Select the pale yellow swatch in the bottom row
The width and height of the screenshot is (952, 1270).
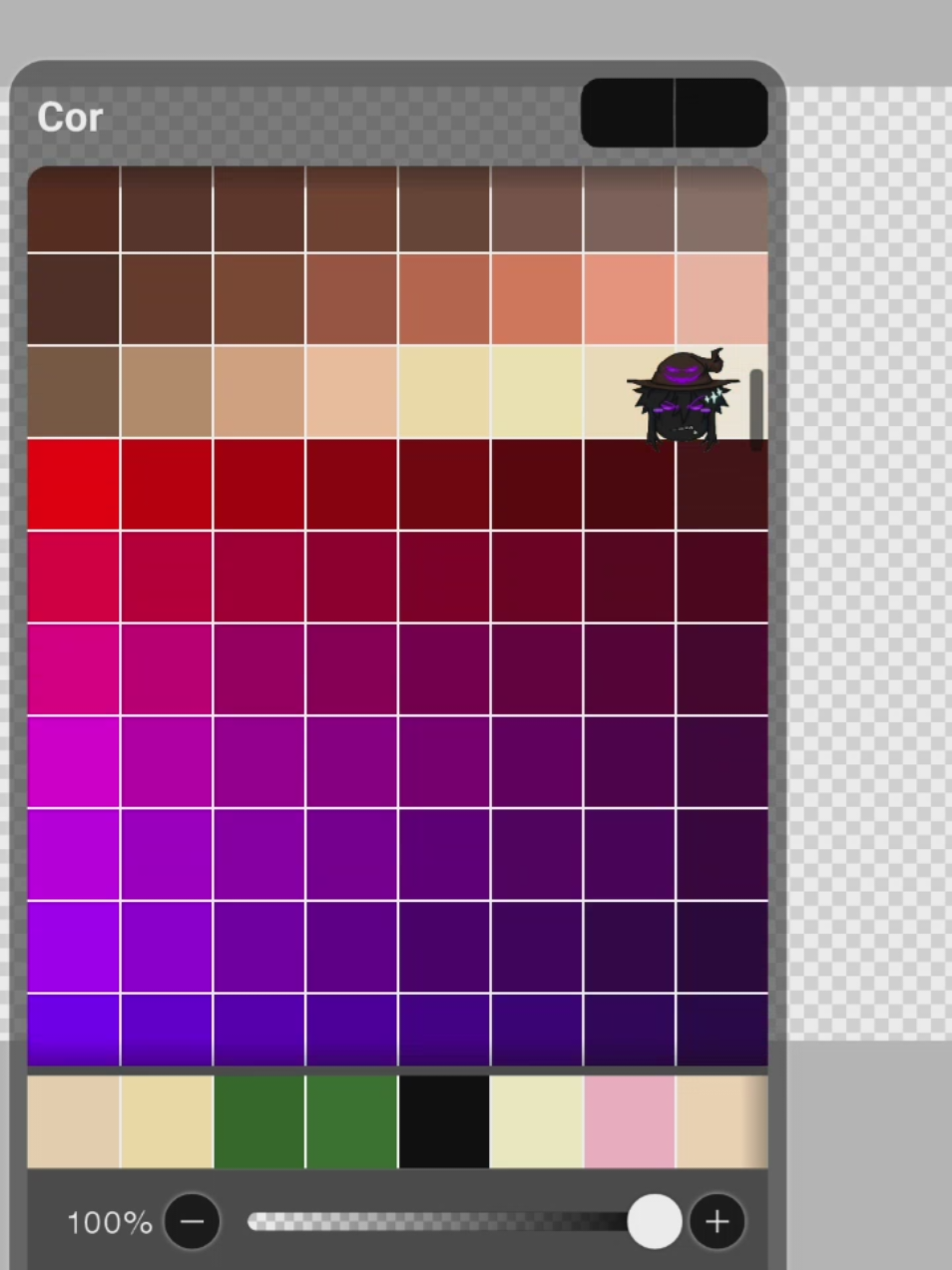[x=537, y=1121]
